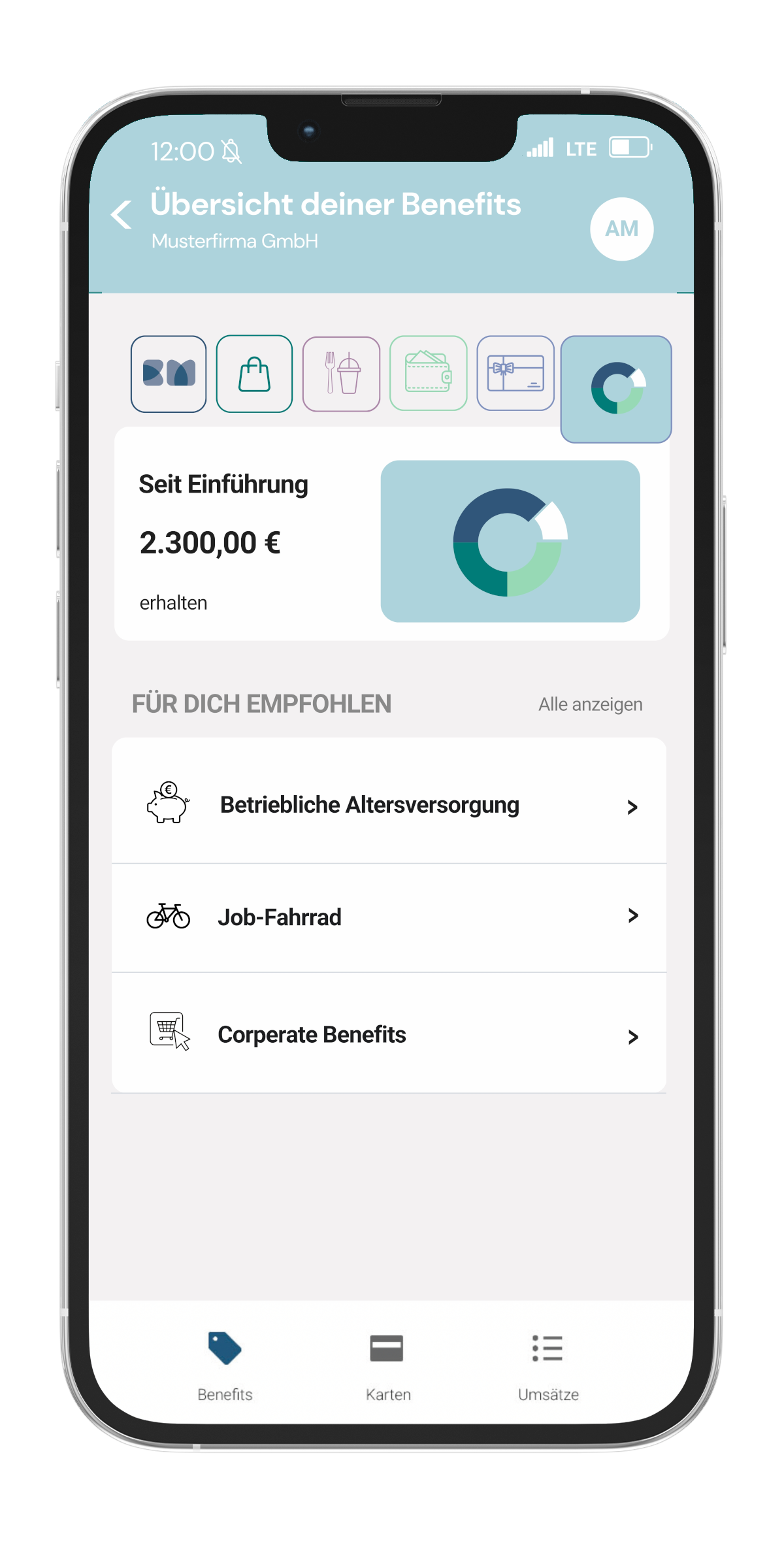This screenshot has height=1568, width=784.
Task: Select the food and drink benefit category
Action: (341, 374)
